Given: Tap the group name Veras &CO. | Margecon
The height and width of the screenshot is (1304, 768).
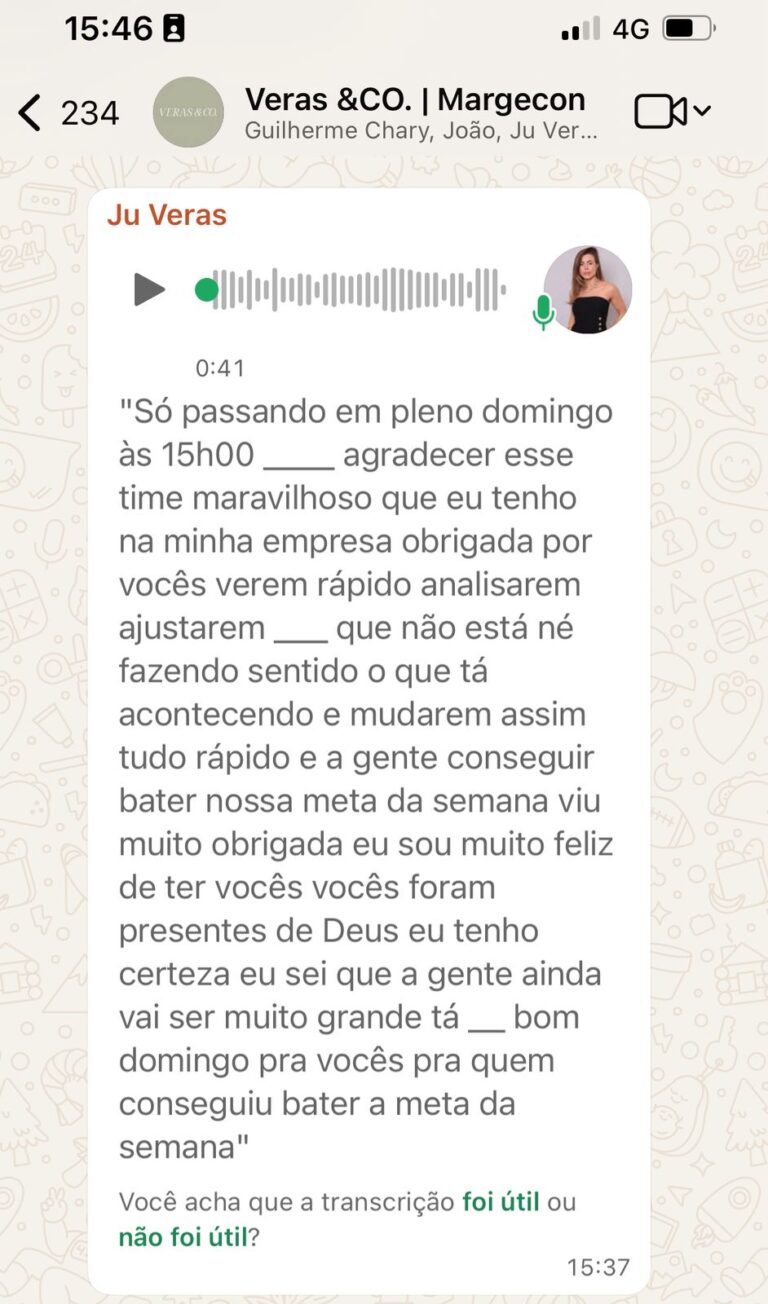Looking at the screenshot, I should tap(416, 99).
